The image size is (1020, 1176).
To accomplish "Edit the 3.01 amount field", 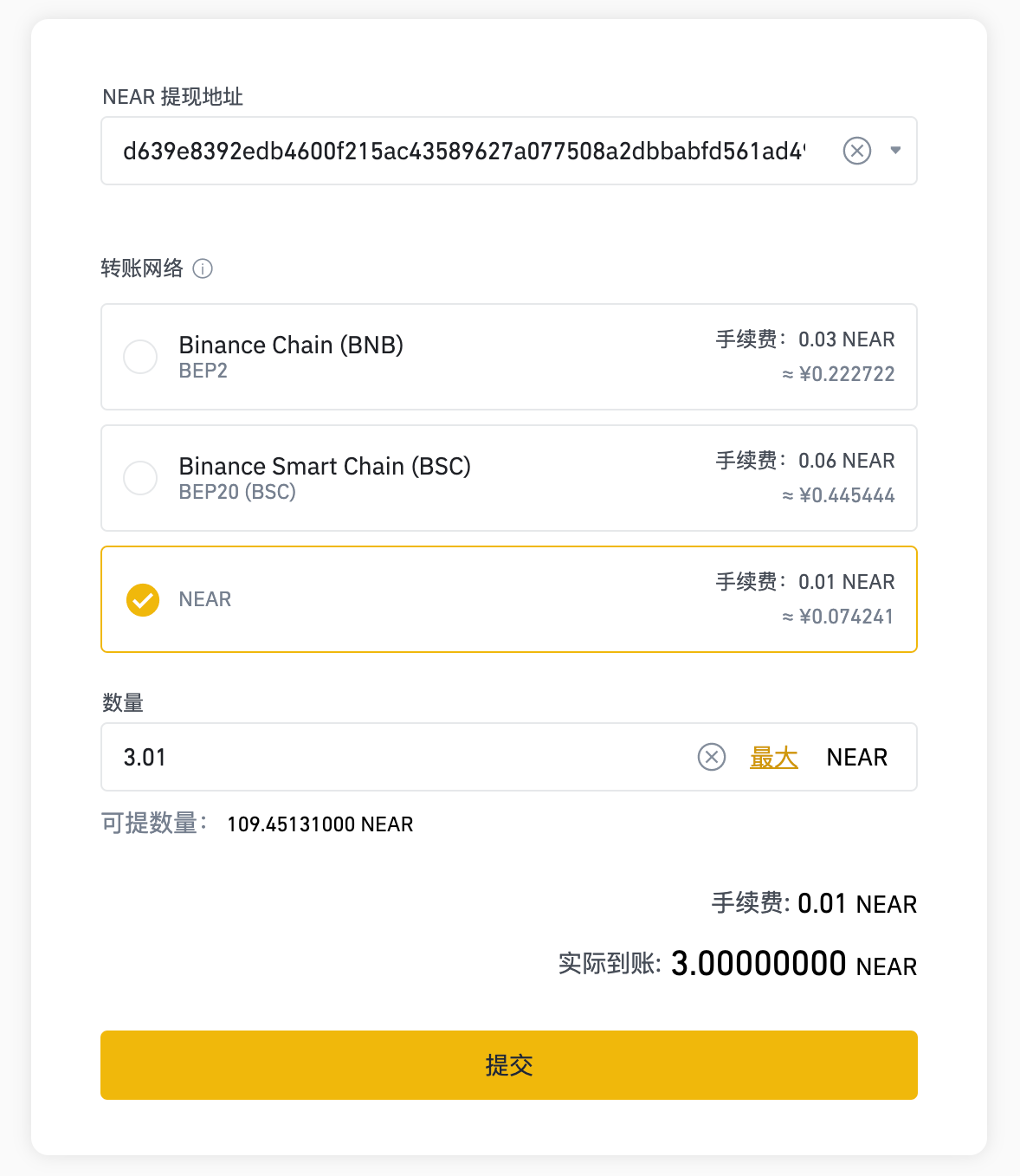I will tap(398, 758).
